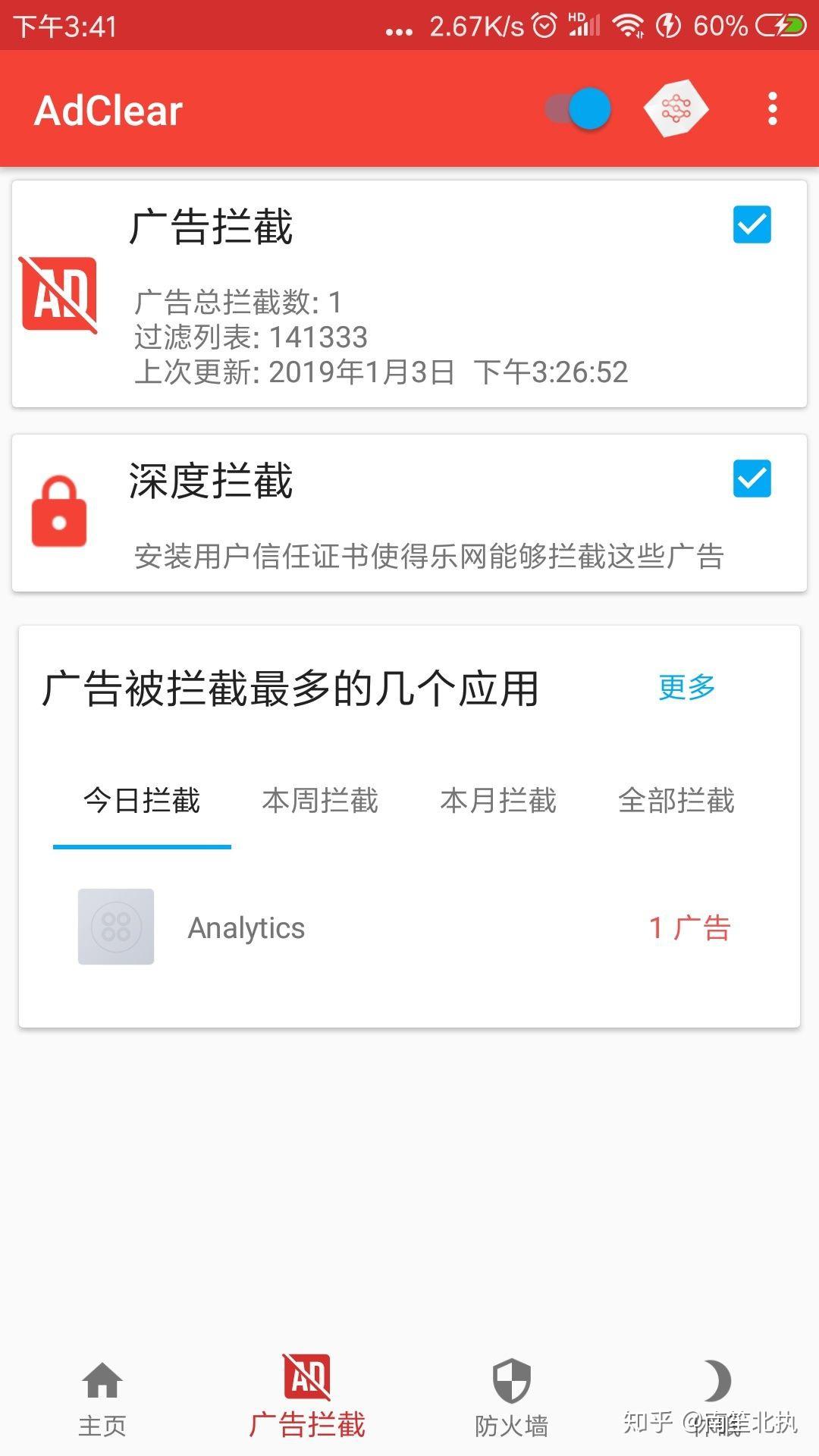Uncheck the 广告拦截 checkbox

(x=752, y=224)
